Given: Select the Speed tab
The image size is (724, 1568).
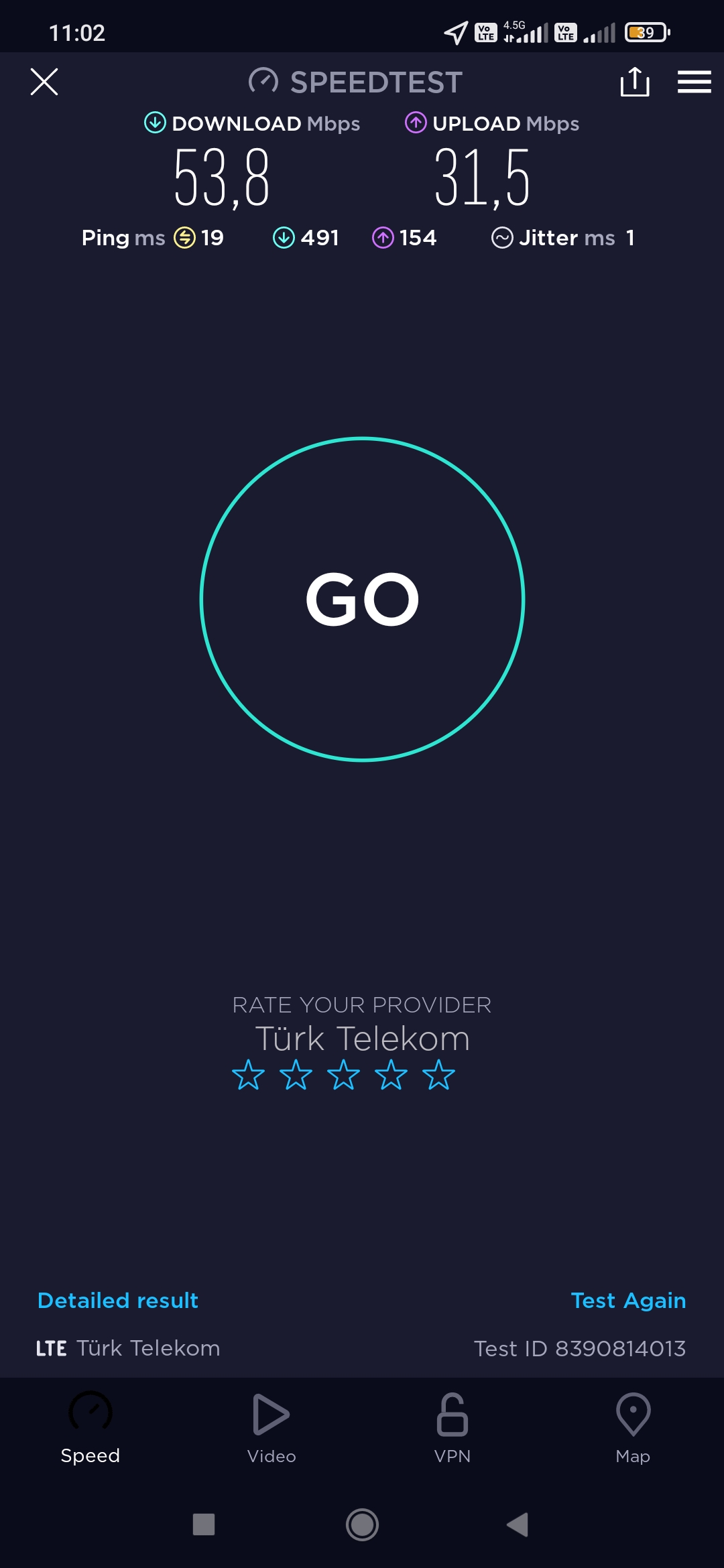Looking at the screenshot, I should [90, 1428].
